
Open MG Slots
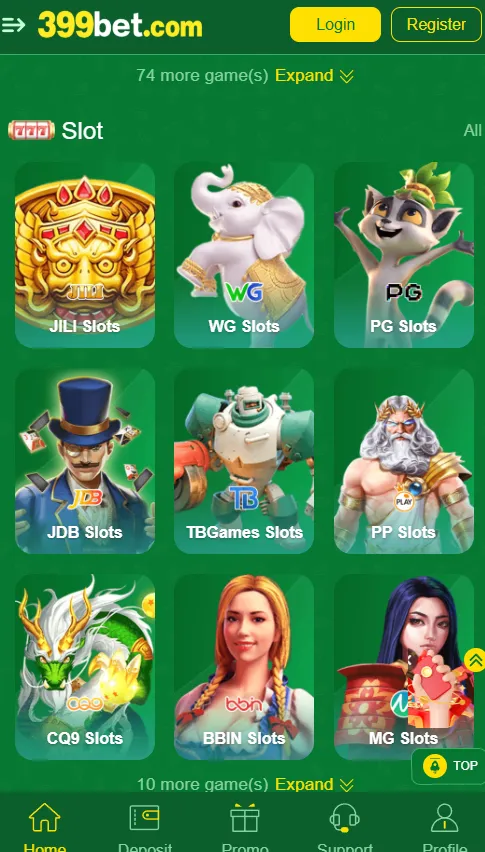404,667
